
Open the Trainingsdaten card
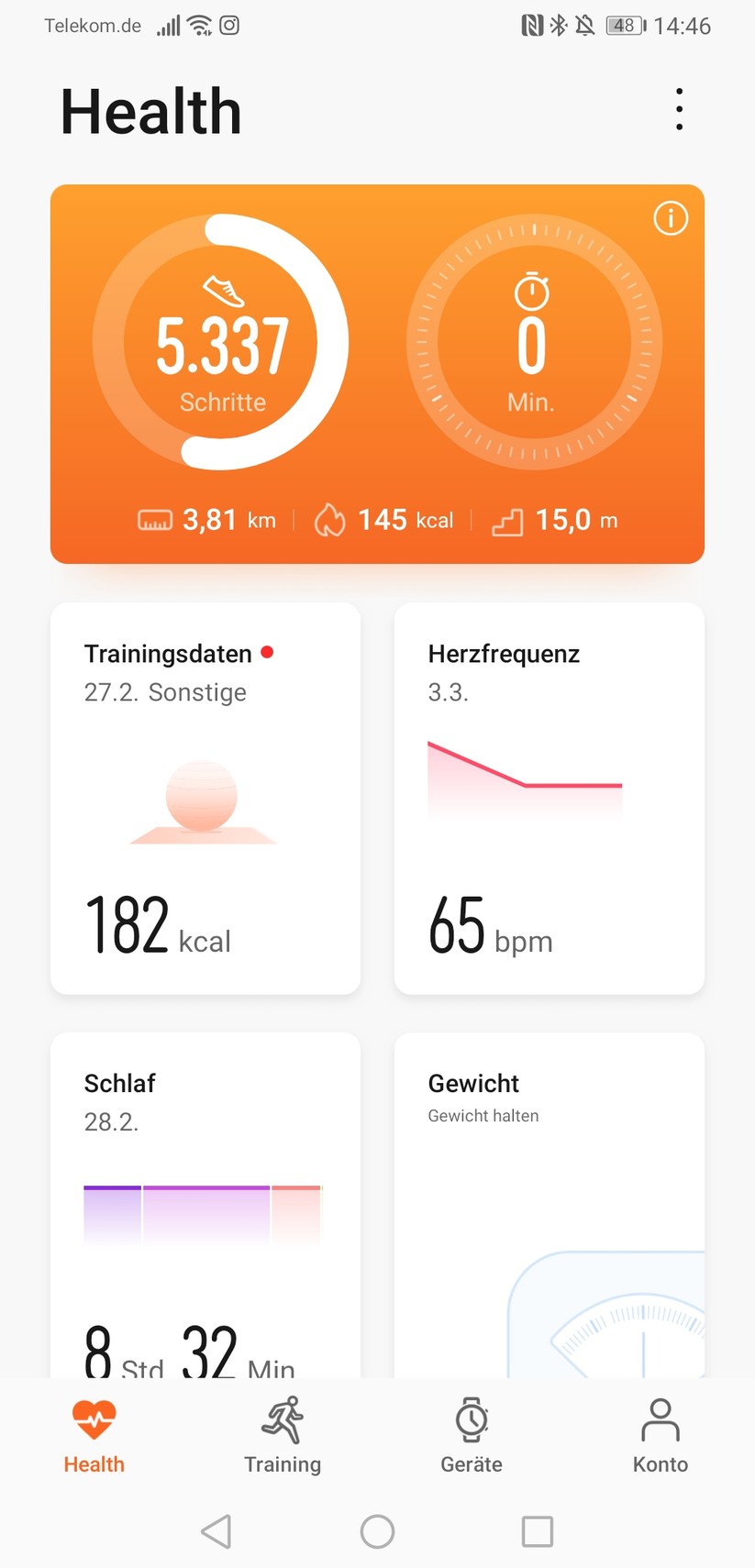coord(205,798)
